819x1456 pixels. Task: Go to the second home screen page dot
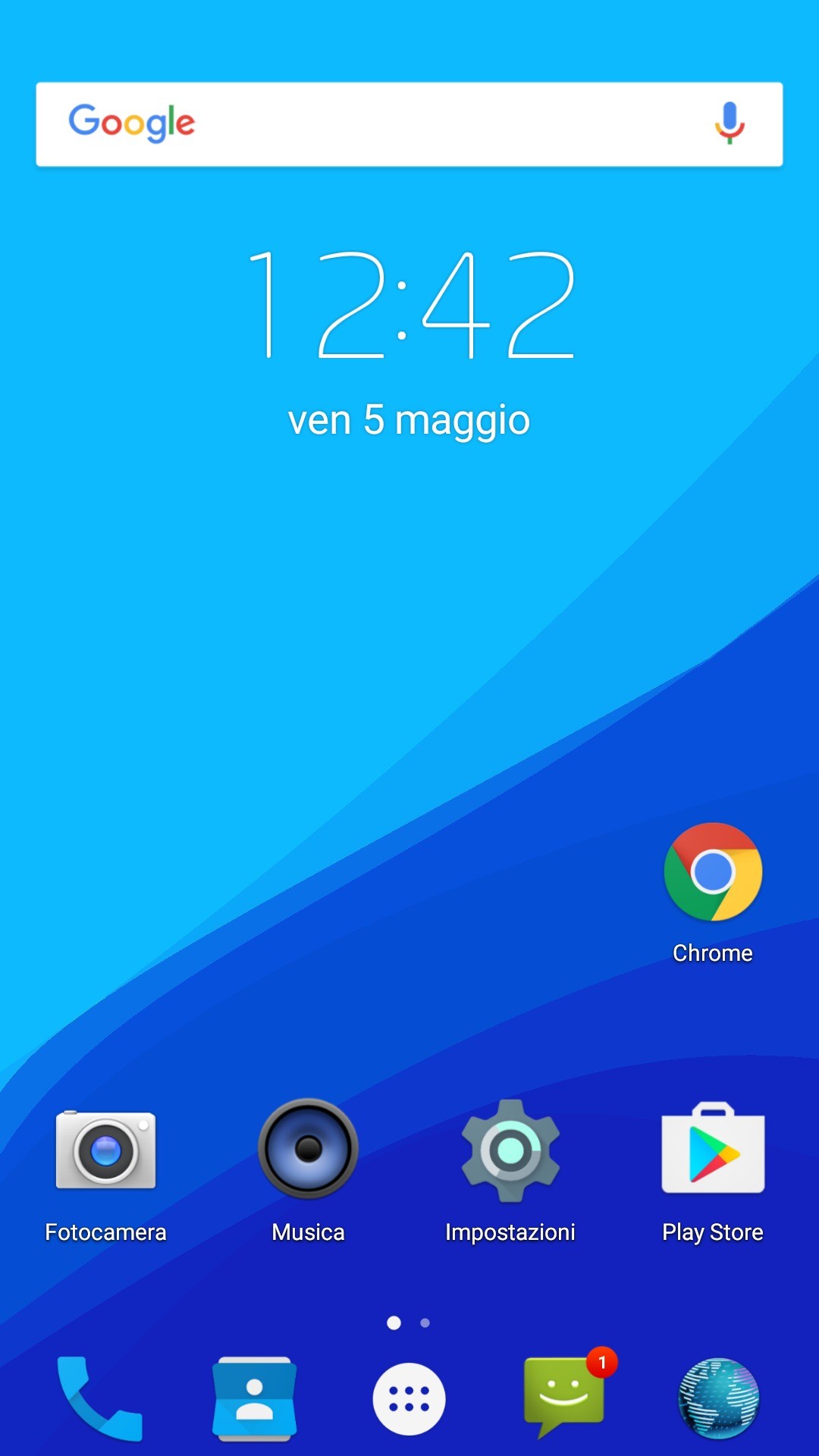[x=425, y=1323]
